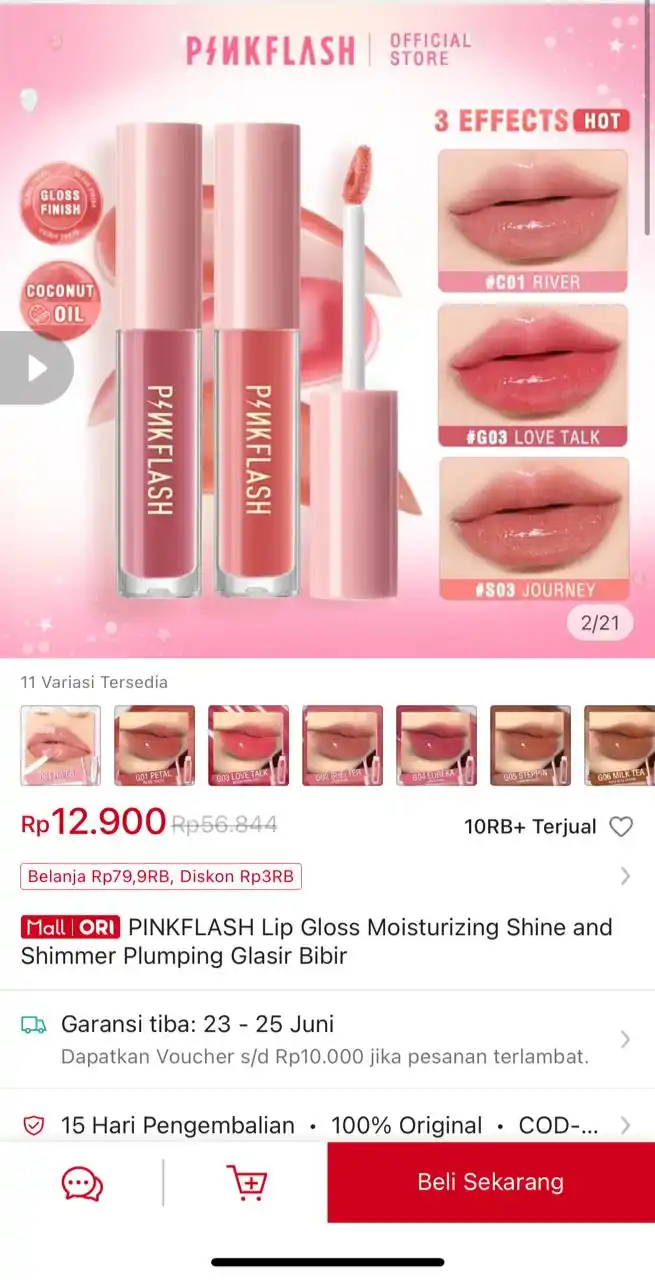Add product to shopping cart
This screenshot has width=655, height=1280.
[246, 1183]
